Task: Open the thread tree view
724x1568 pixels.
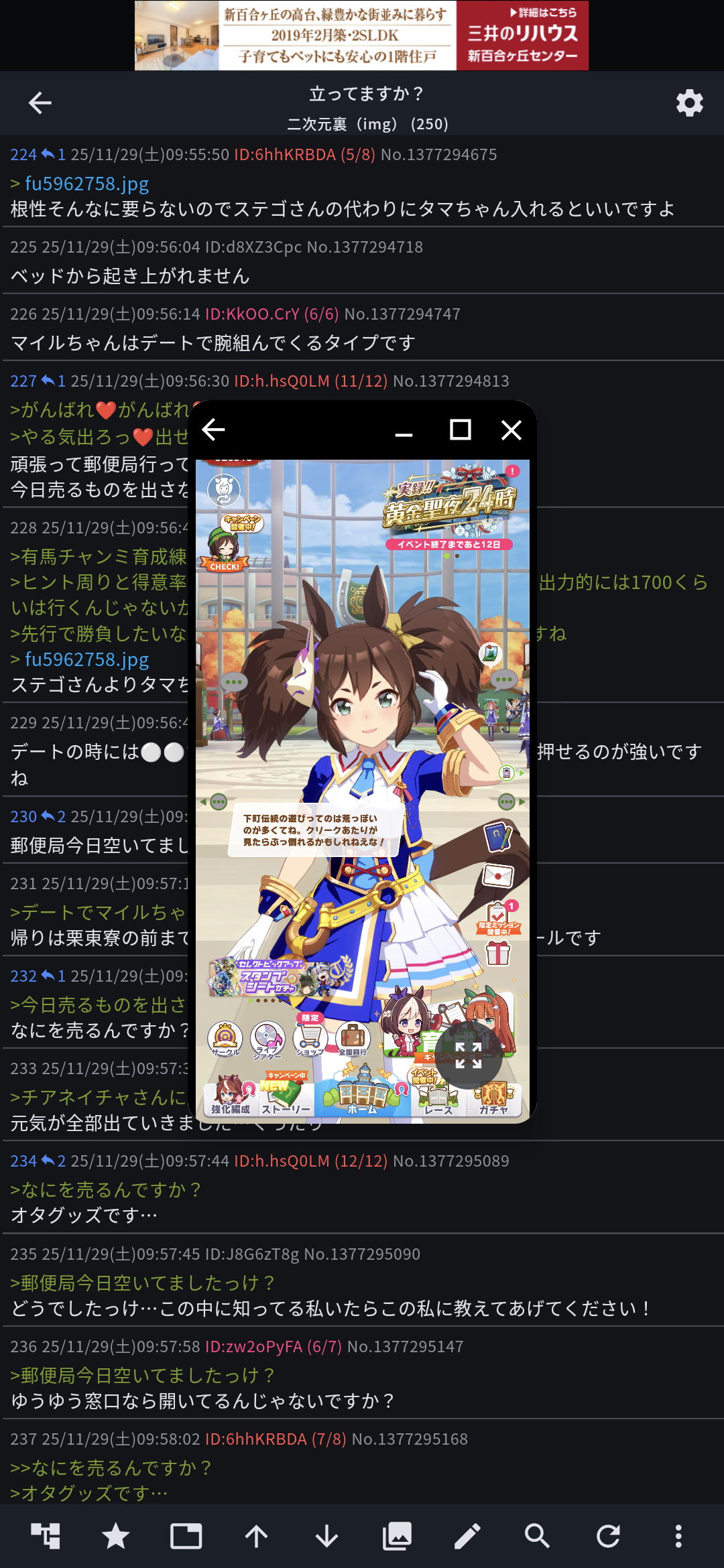Action: pos(46,1536)
